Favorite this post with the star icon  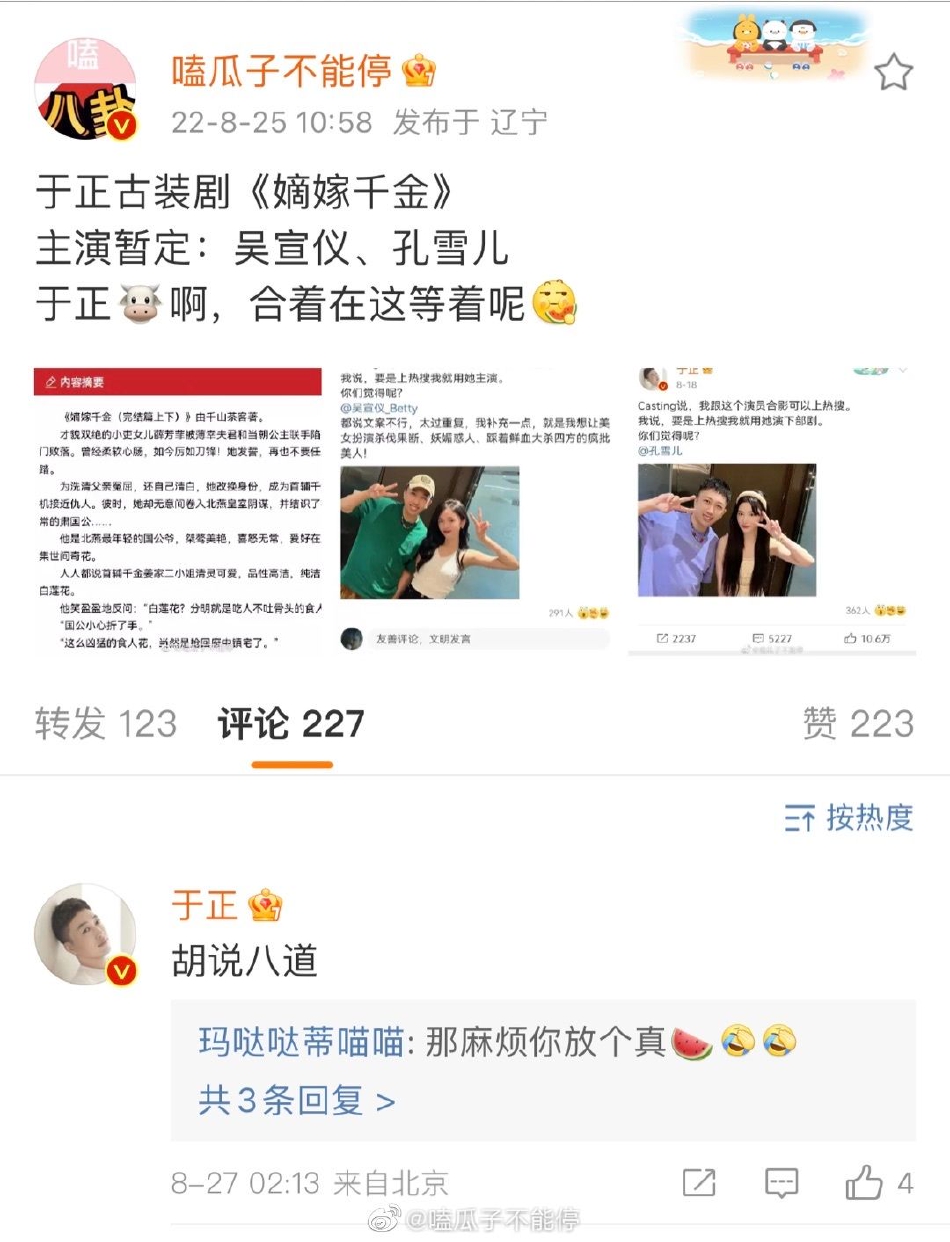pos(893,73)
